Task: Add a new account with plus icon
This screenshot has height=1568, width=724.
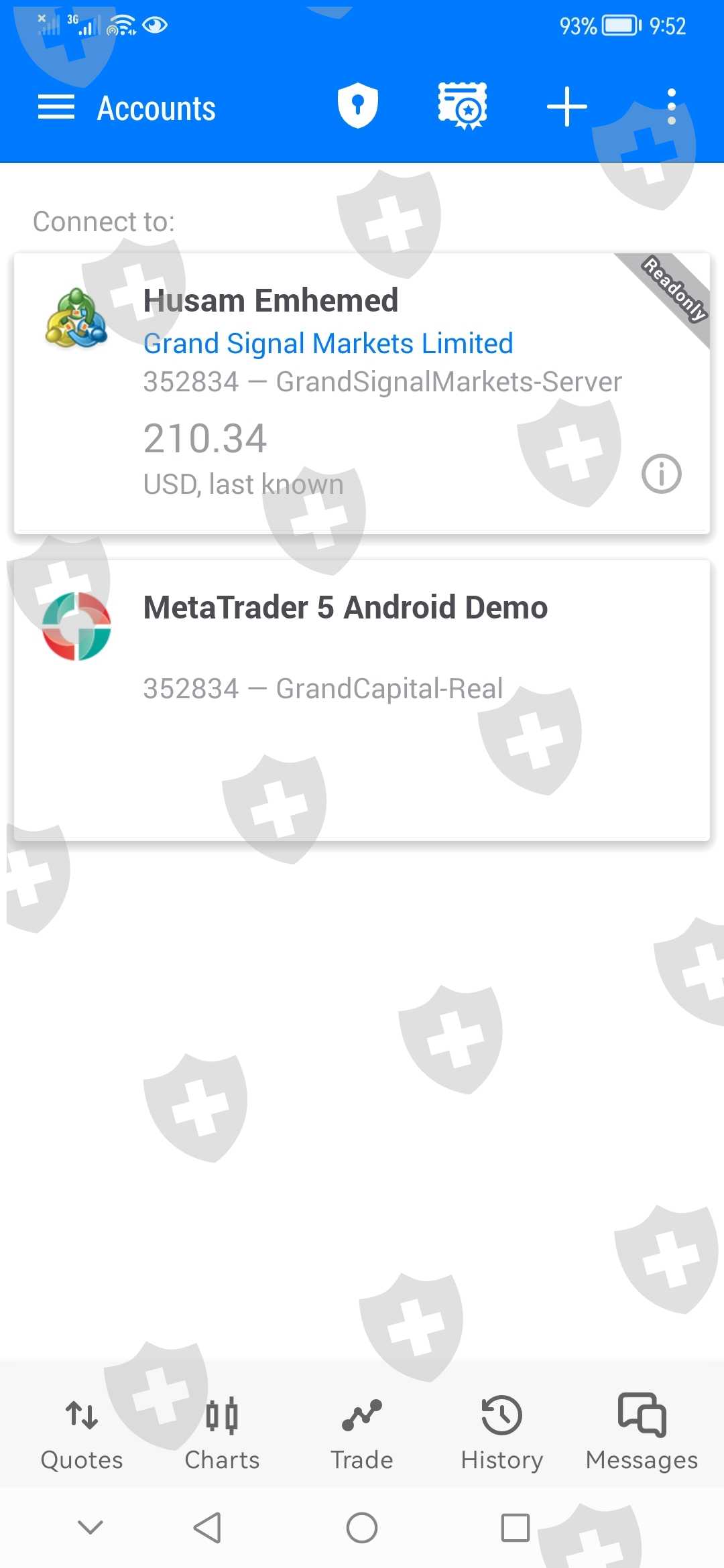Action: [566, 106]
